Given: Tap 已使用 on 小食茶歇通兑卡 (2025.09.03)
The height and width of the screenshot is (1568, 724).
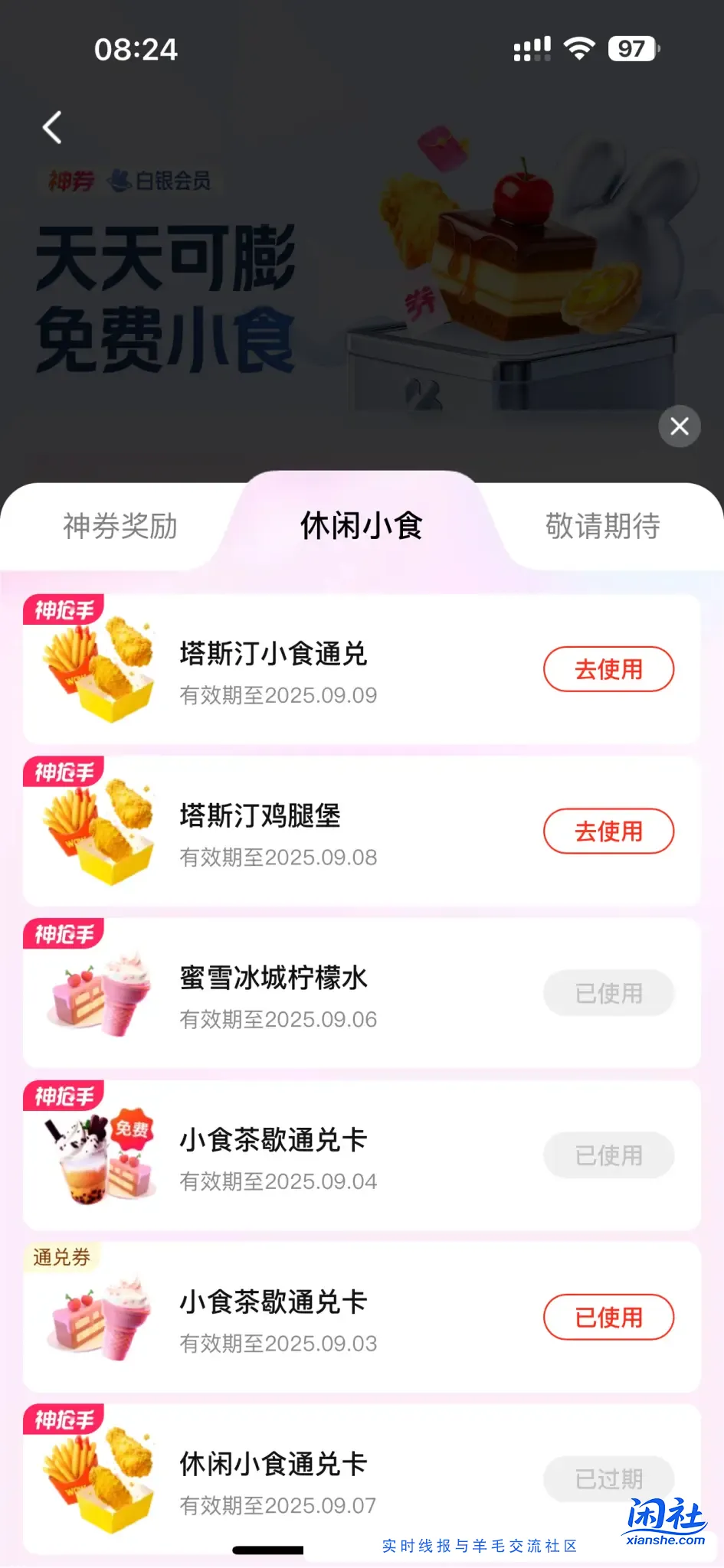Looking at the screenshot, I should pos(608,1317).
